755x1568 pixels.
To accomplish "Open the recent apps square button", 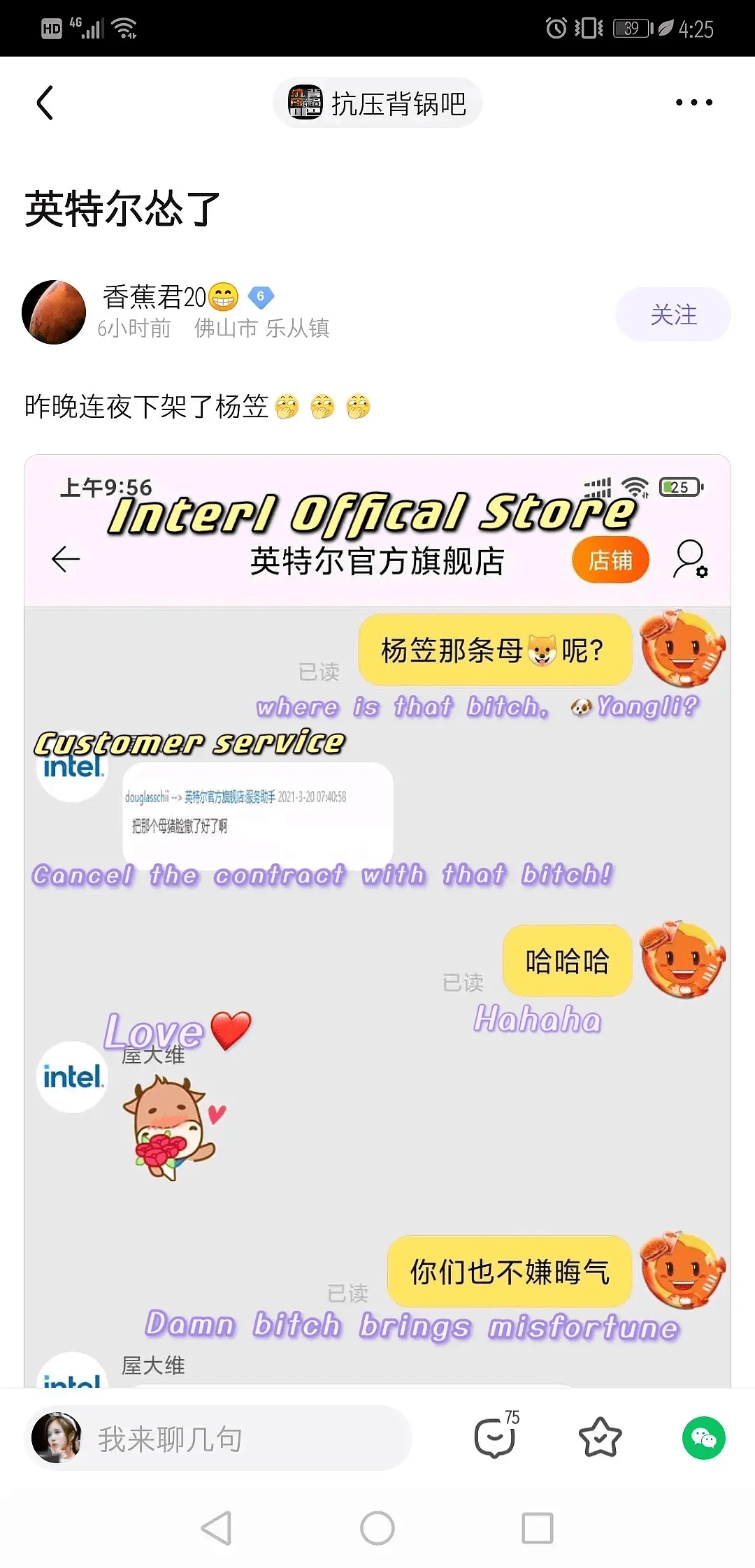I will [537, 1528].
